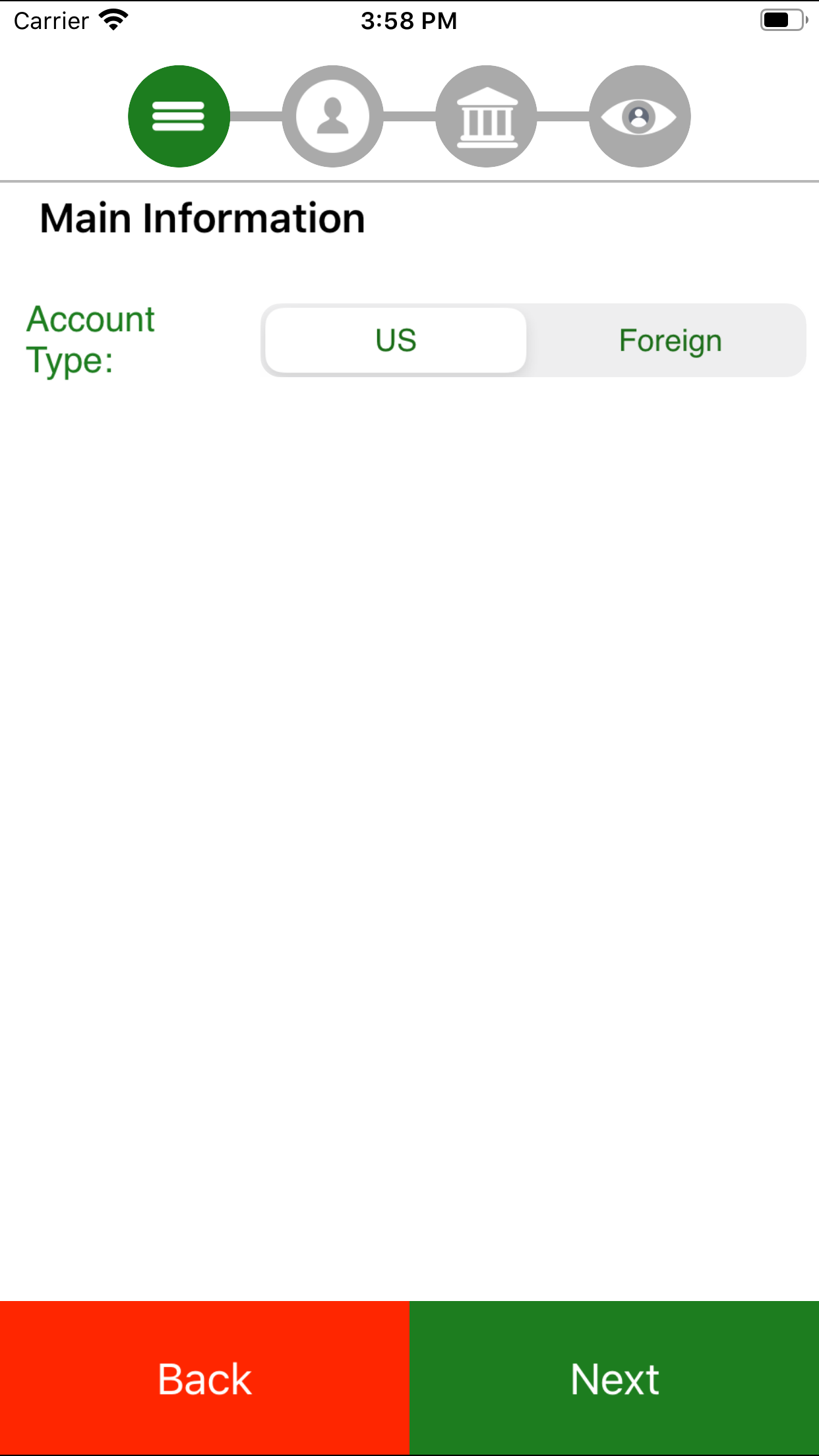Jump to the person profile step

[332, 116]
